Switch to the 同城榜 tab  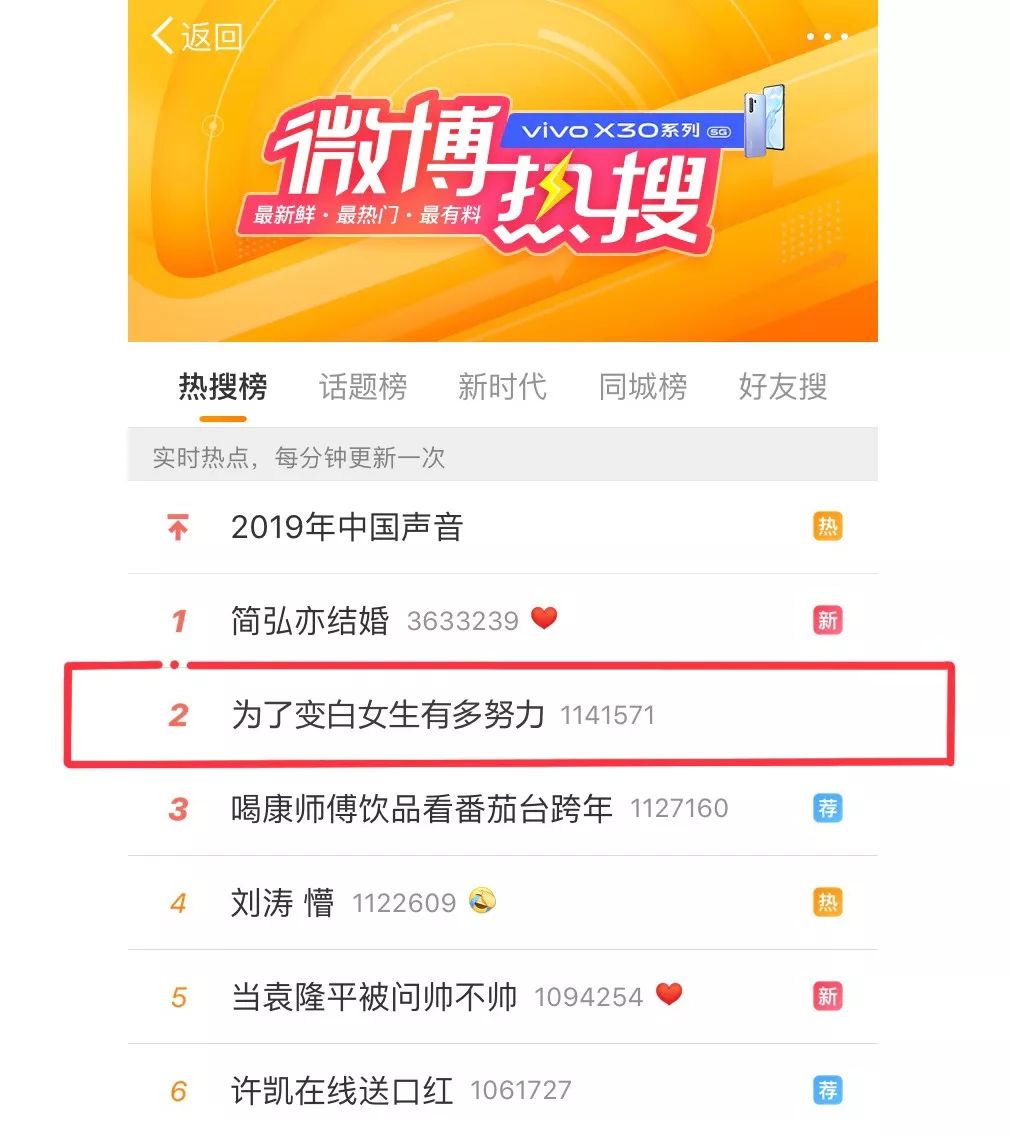tap(643, 387)
